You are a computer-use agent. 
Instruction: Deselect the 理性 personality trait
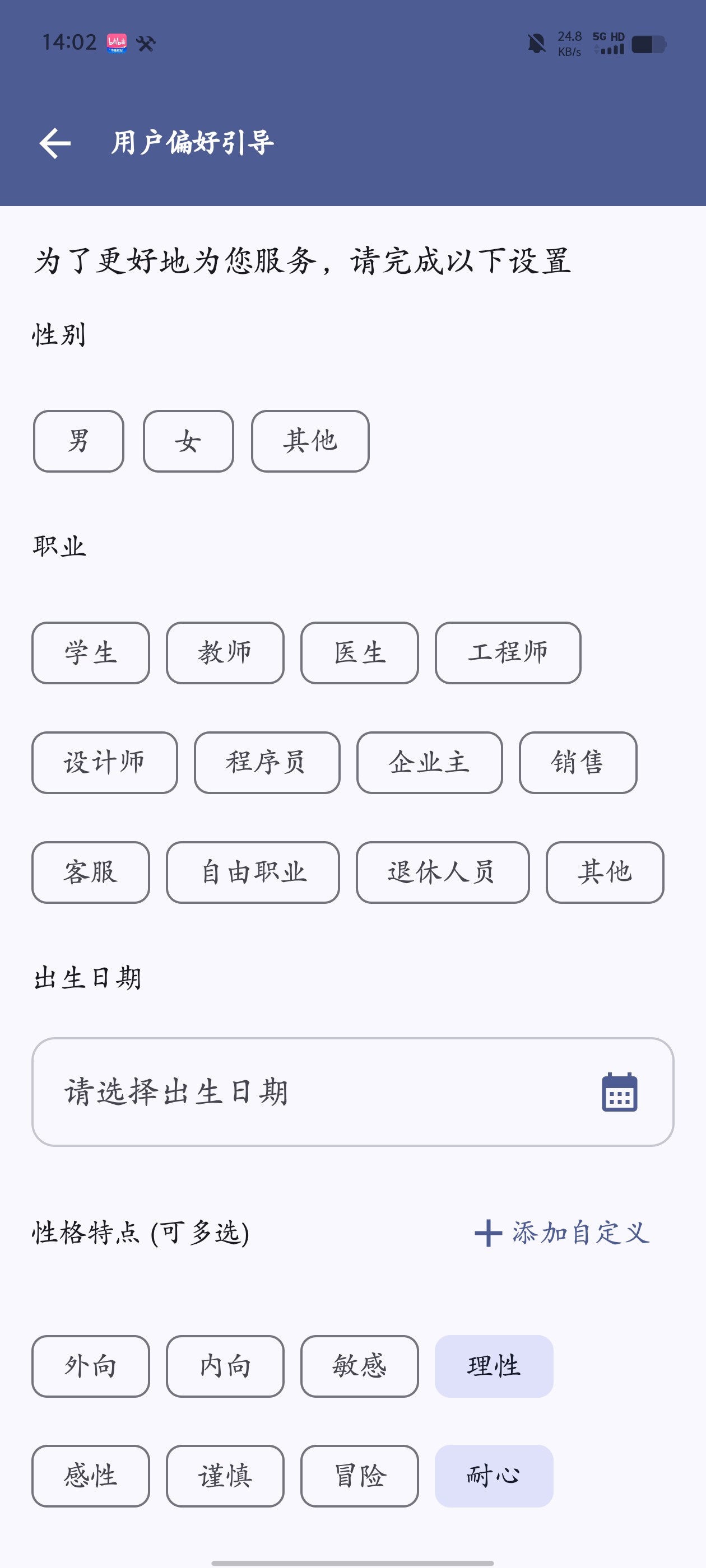click(x=494, y=1366)
